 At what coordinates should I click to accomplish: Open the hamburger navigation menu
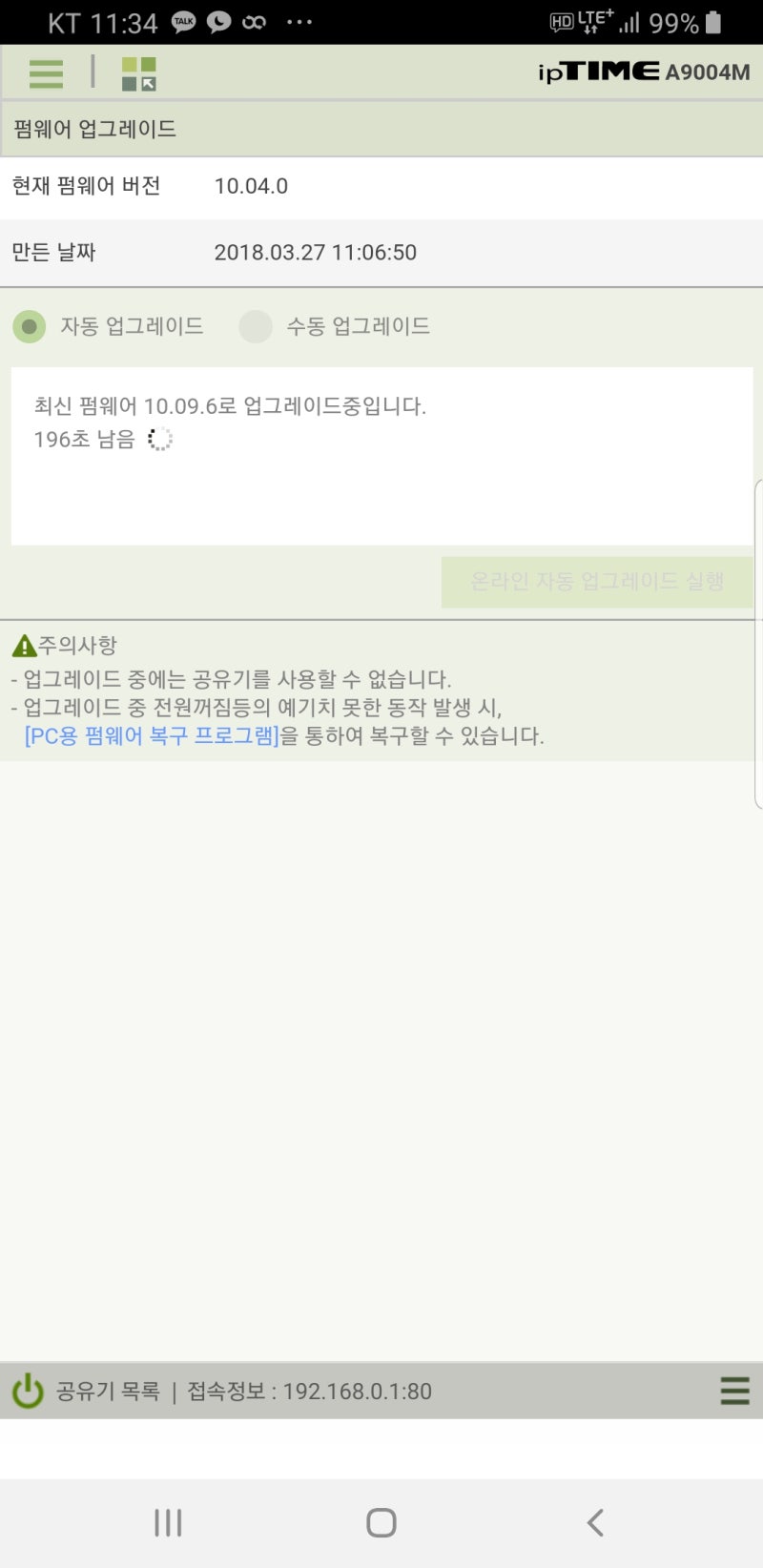click(x=45, y=73)
